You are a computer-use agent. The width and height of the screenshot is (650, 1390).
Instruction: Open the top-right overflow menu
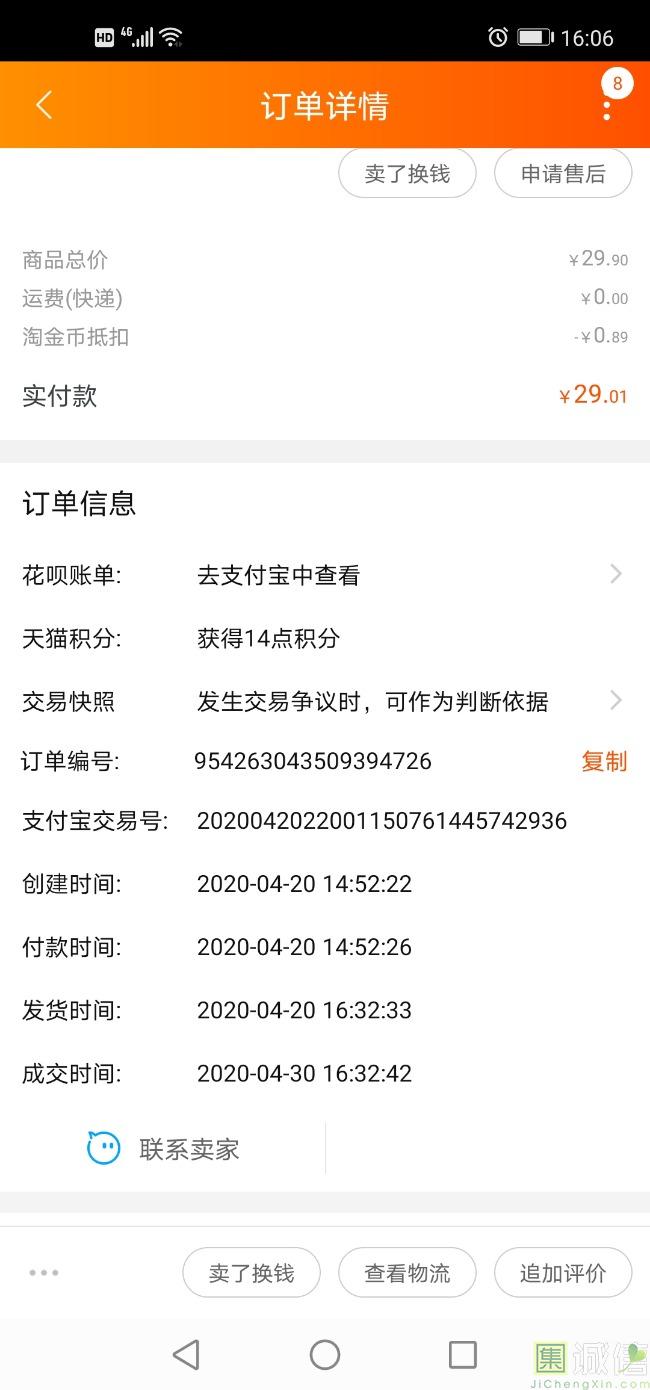coord(607,106)
